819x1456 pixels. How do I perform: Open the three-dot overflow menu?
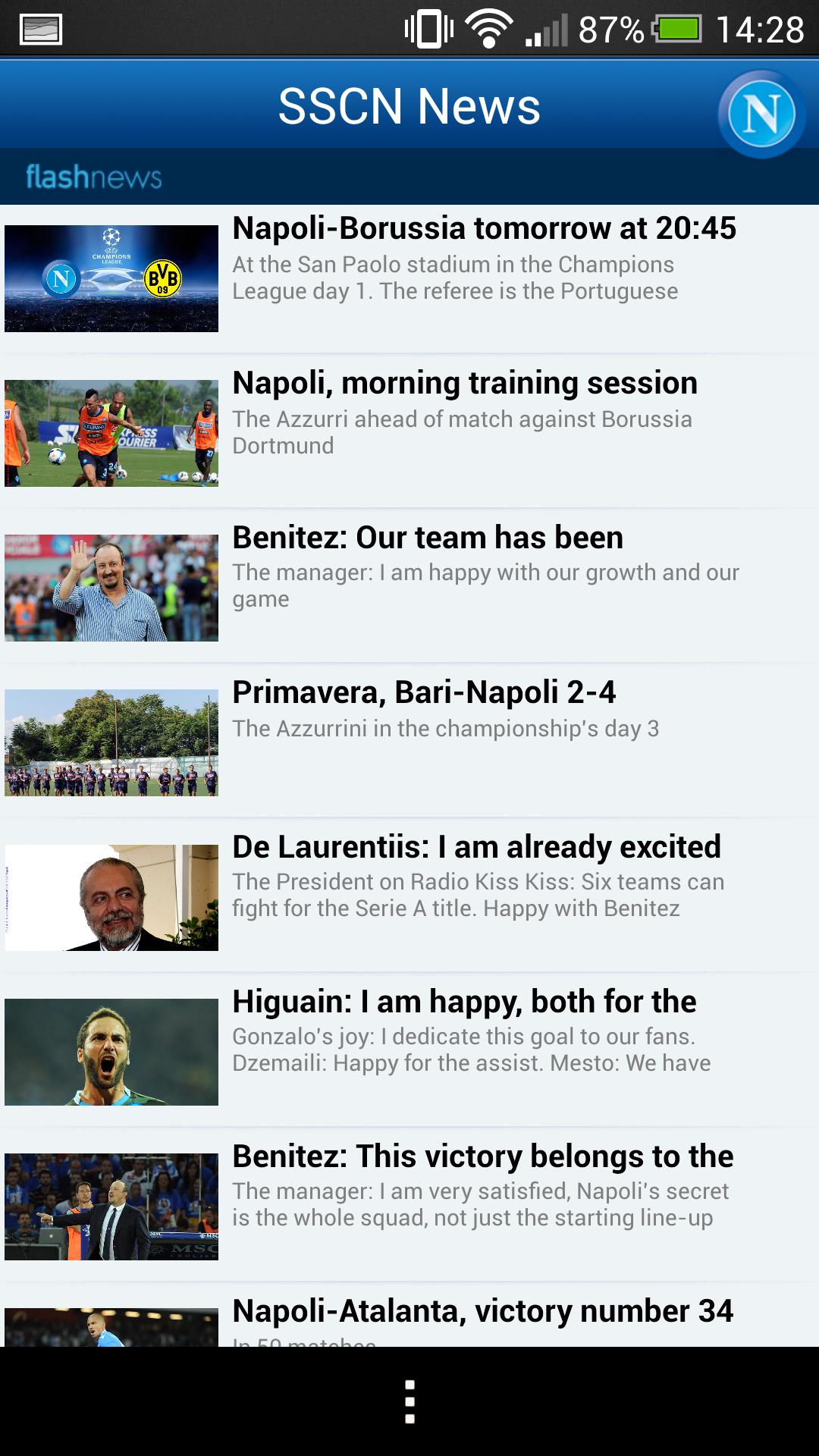pos(409,1401)
